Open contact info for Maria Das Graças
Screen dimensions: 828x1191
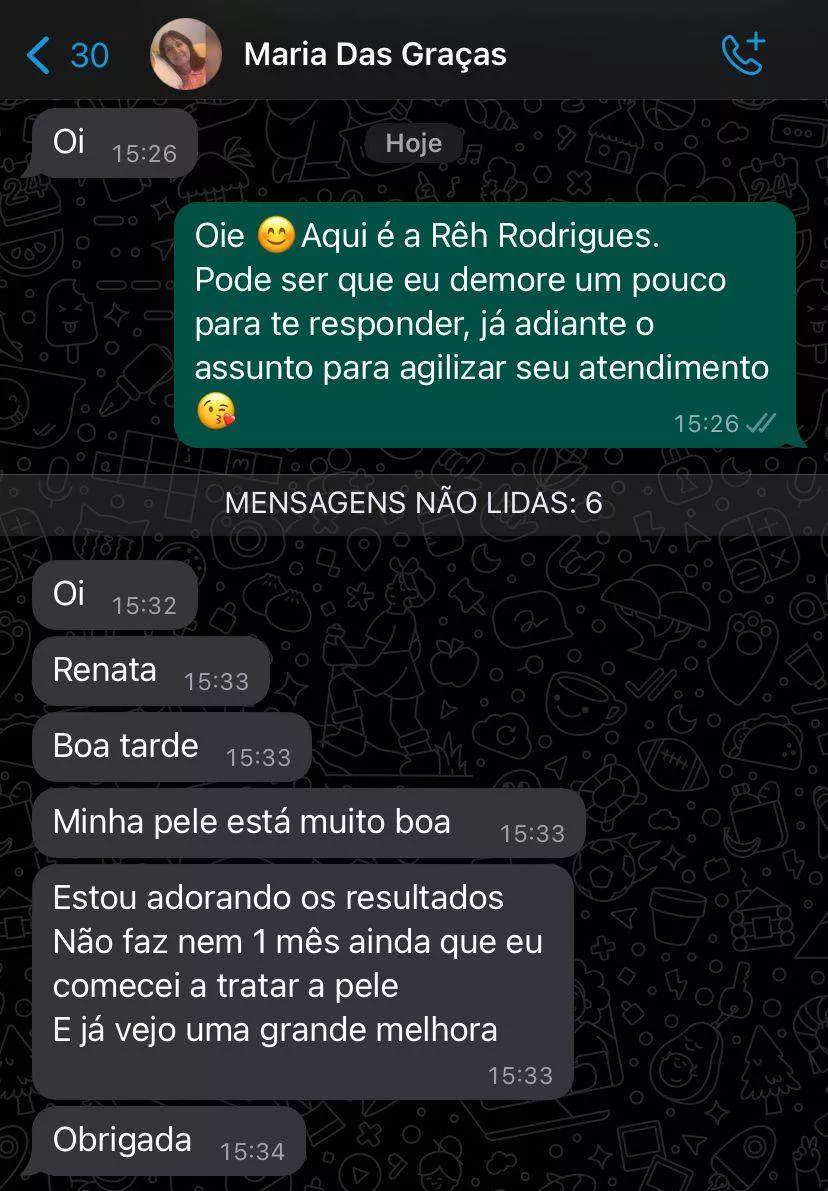(x=375, y=54)
